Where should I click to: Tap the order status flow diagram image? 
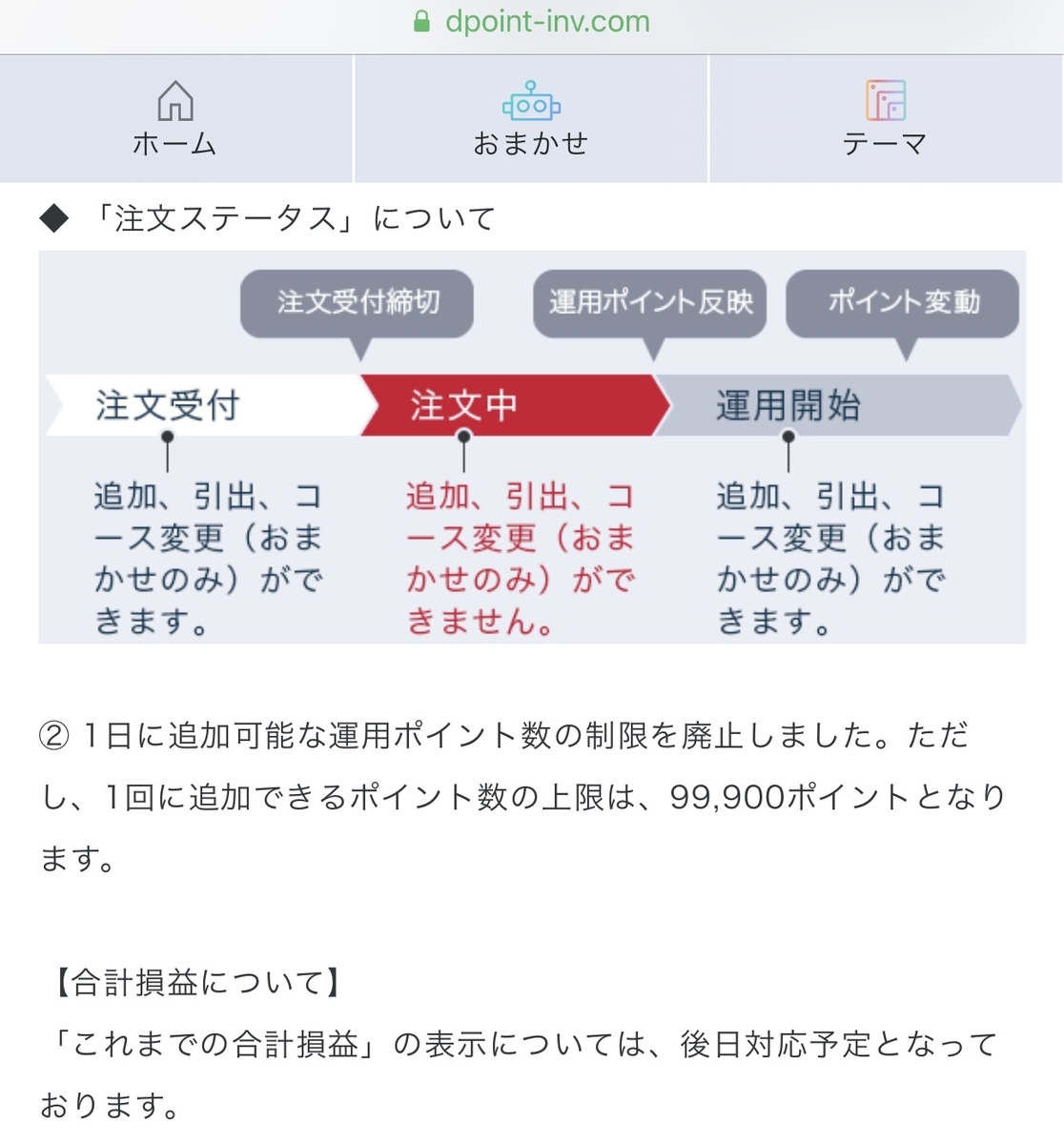pyautogui.click(x=531, y=448)
